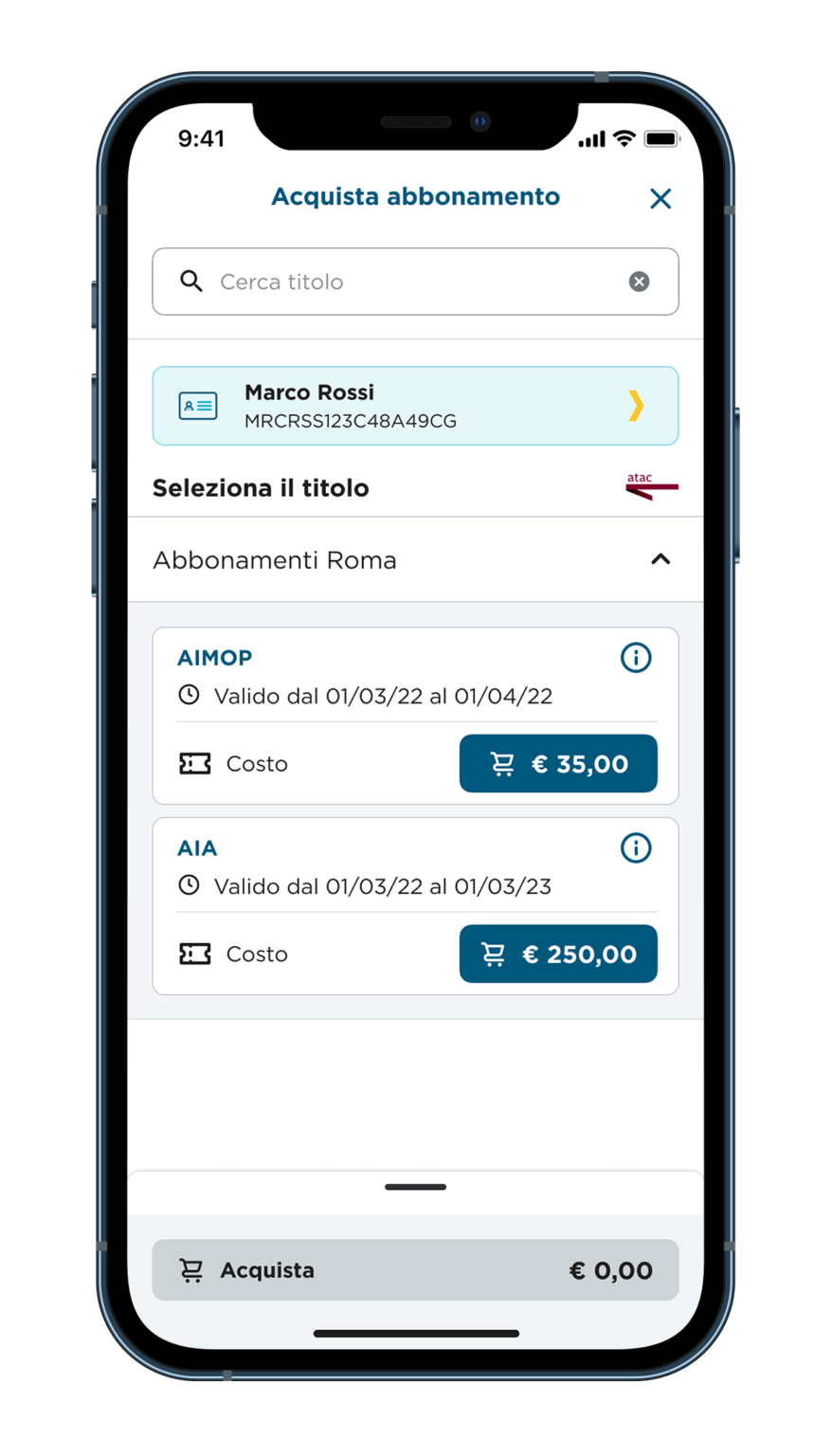Tap the bottom sheet drag handle
This screenshot has width=832, height=1456.
[415, 1187]
